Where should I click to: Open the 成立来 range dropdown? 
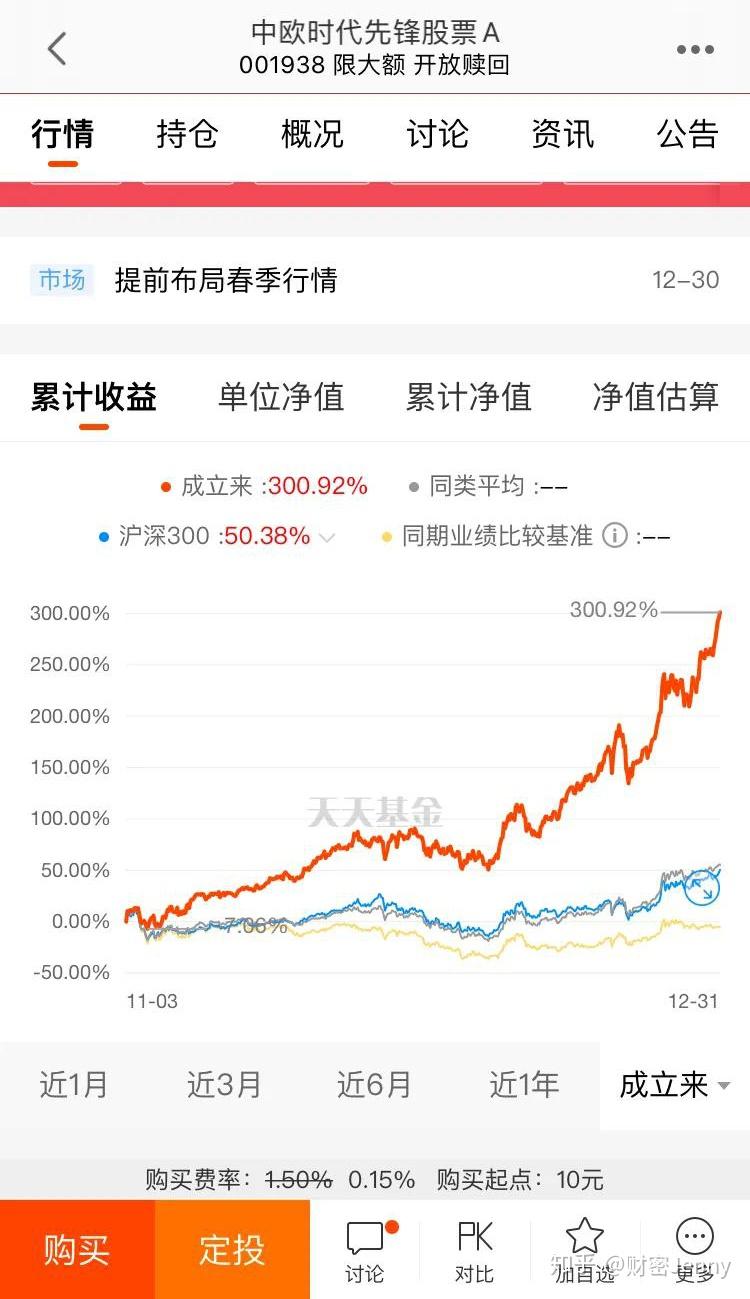674,1085
